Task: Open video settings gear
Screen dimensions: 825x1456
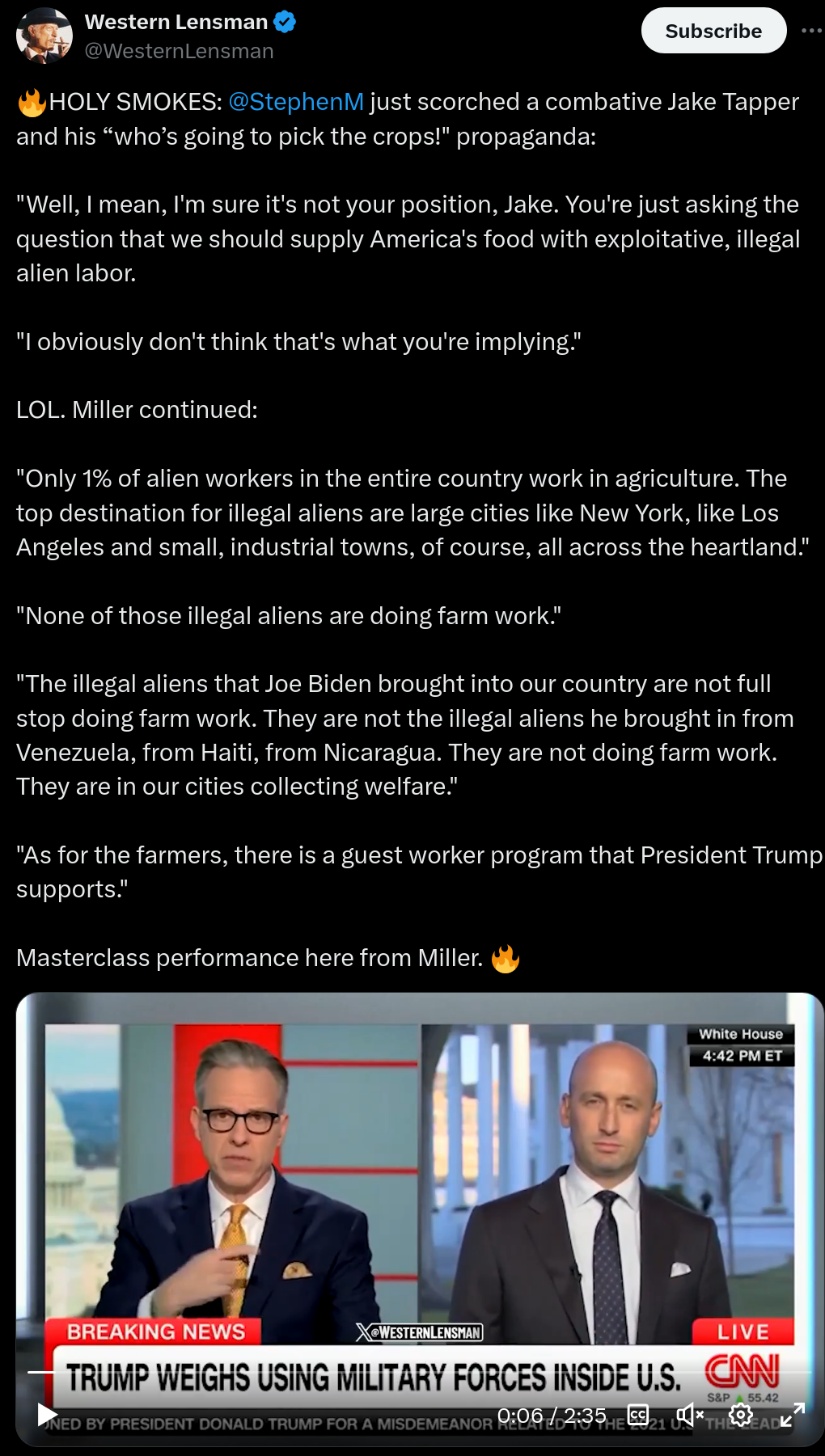Action: coord(741,1415)
